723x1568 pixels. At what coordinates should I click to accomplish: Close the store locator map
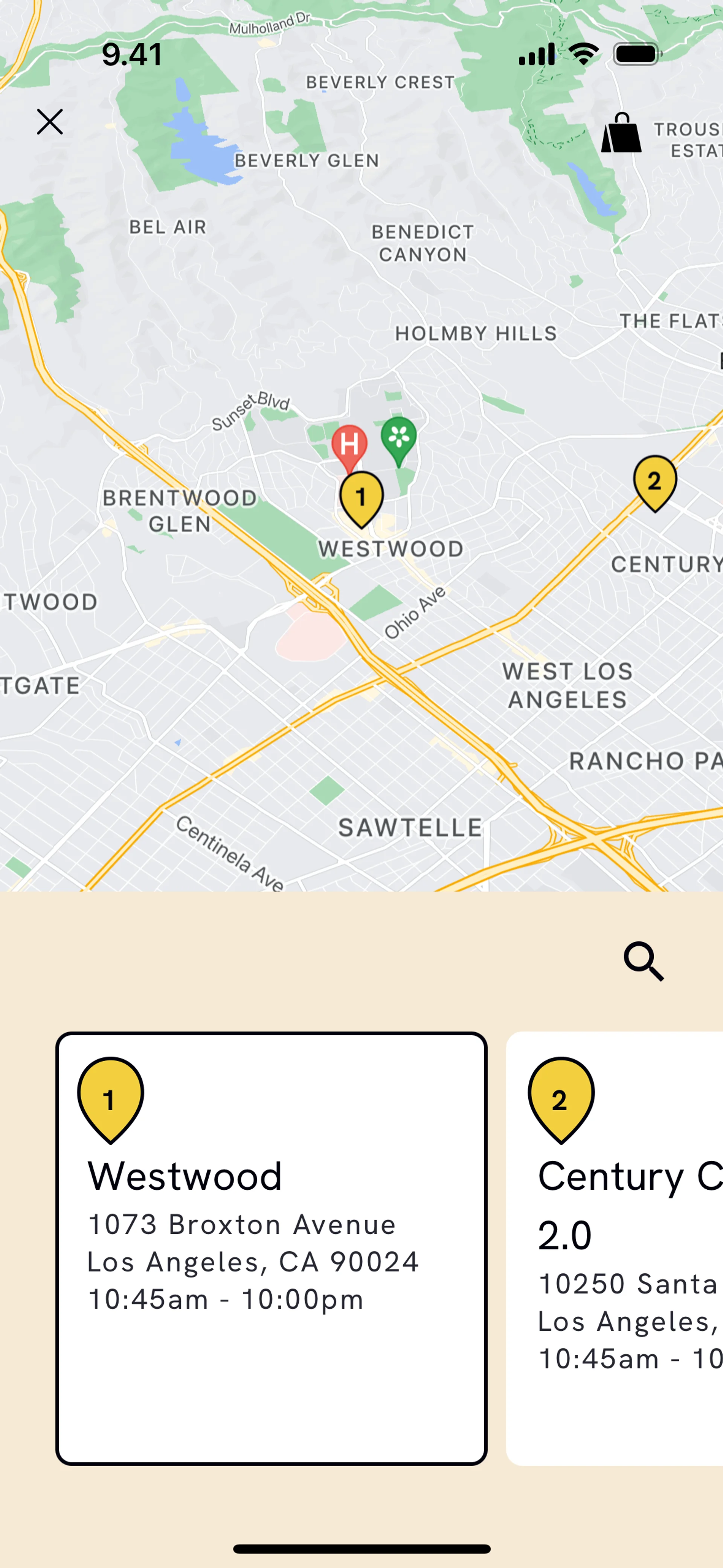[x=49, y=122]
